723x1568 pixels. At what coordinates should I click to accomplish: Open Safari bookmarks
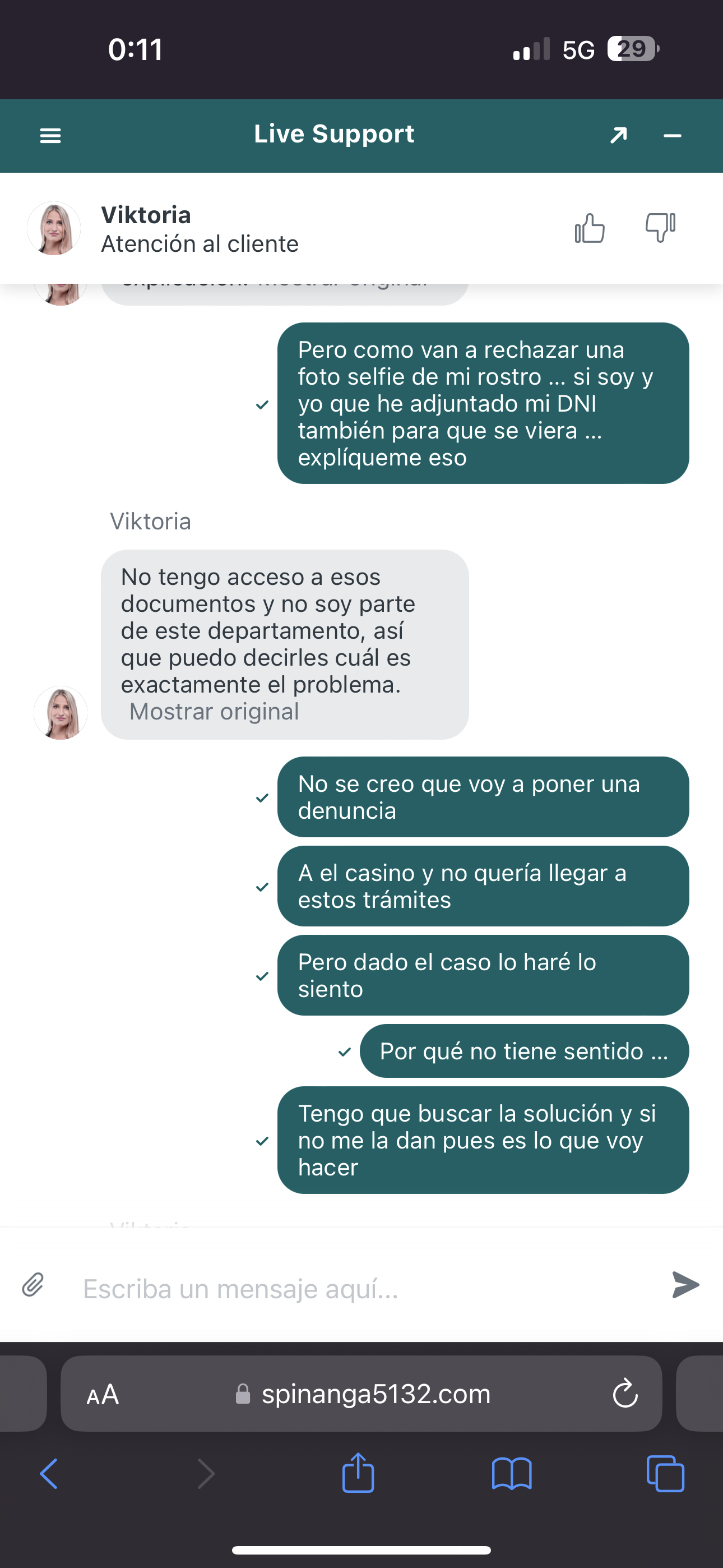tap(511, 1474)
